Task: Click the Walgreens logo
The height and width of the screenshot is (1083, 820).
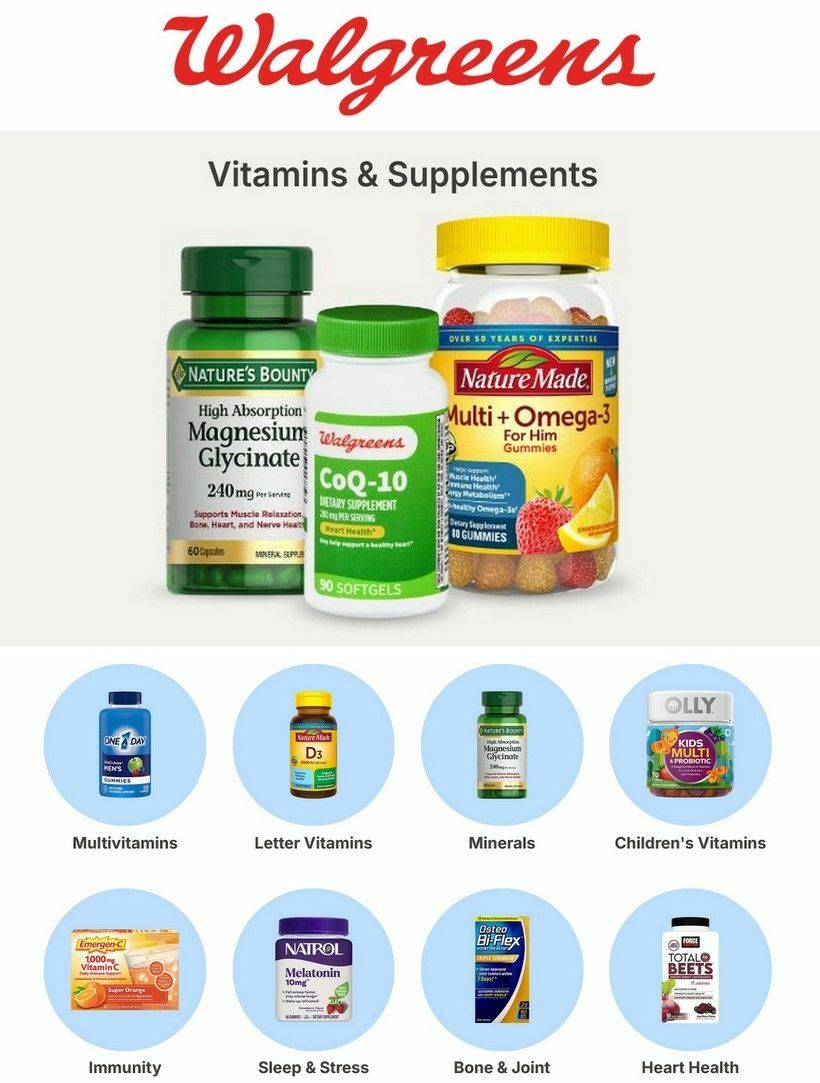Action: tap(409, 58)
